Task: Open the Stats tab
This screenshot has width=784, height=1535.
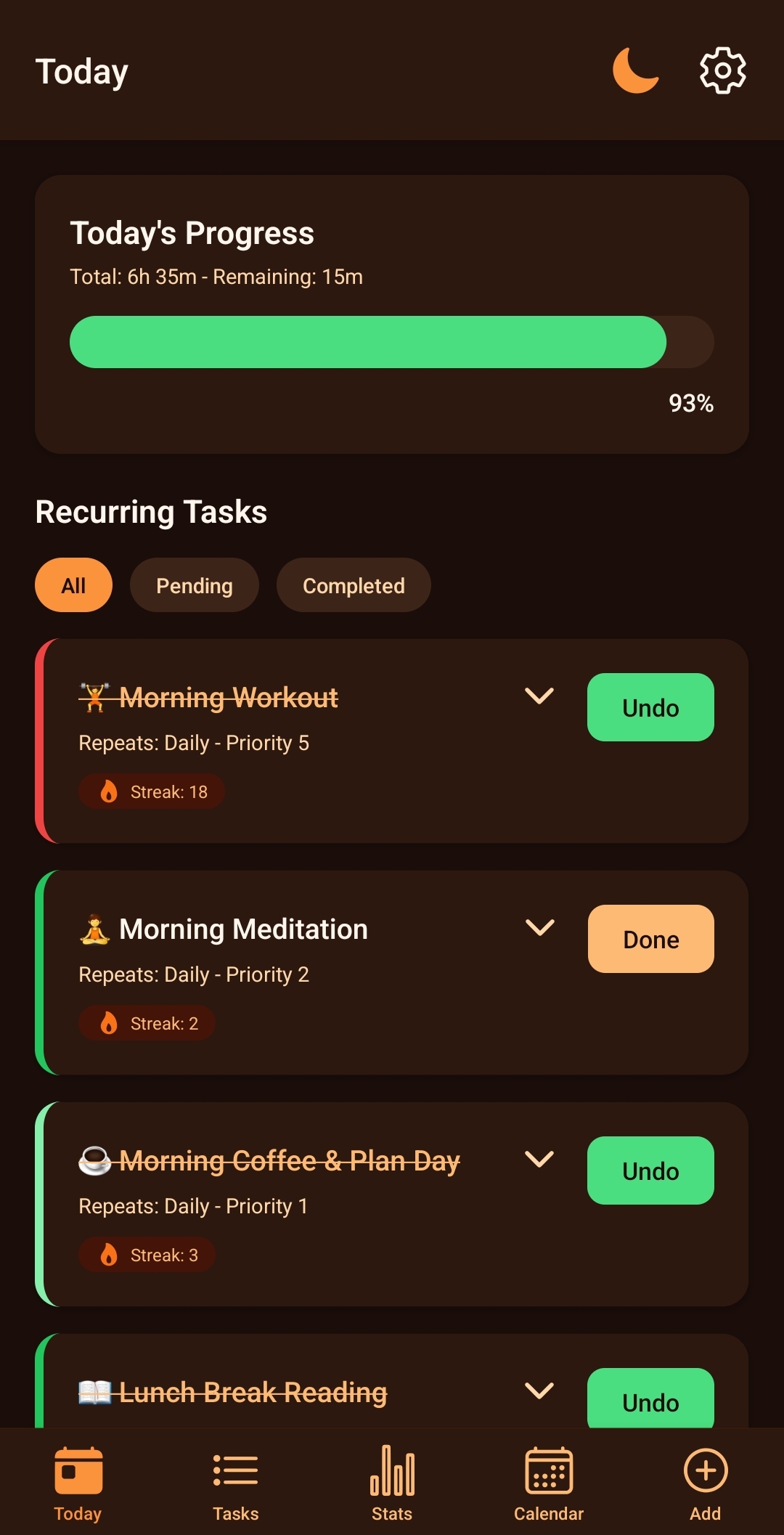Action: [x=392, y=1483]
